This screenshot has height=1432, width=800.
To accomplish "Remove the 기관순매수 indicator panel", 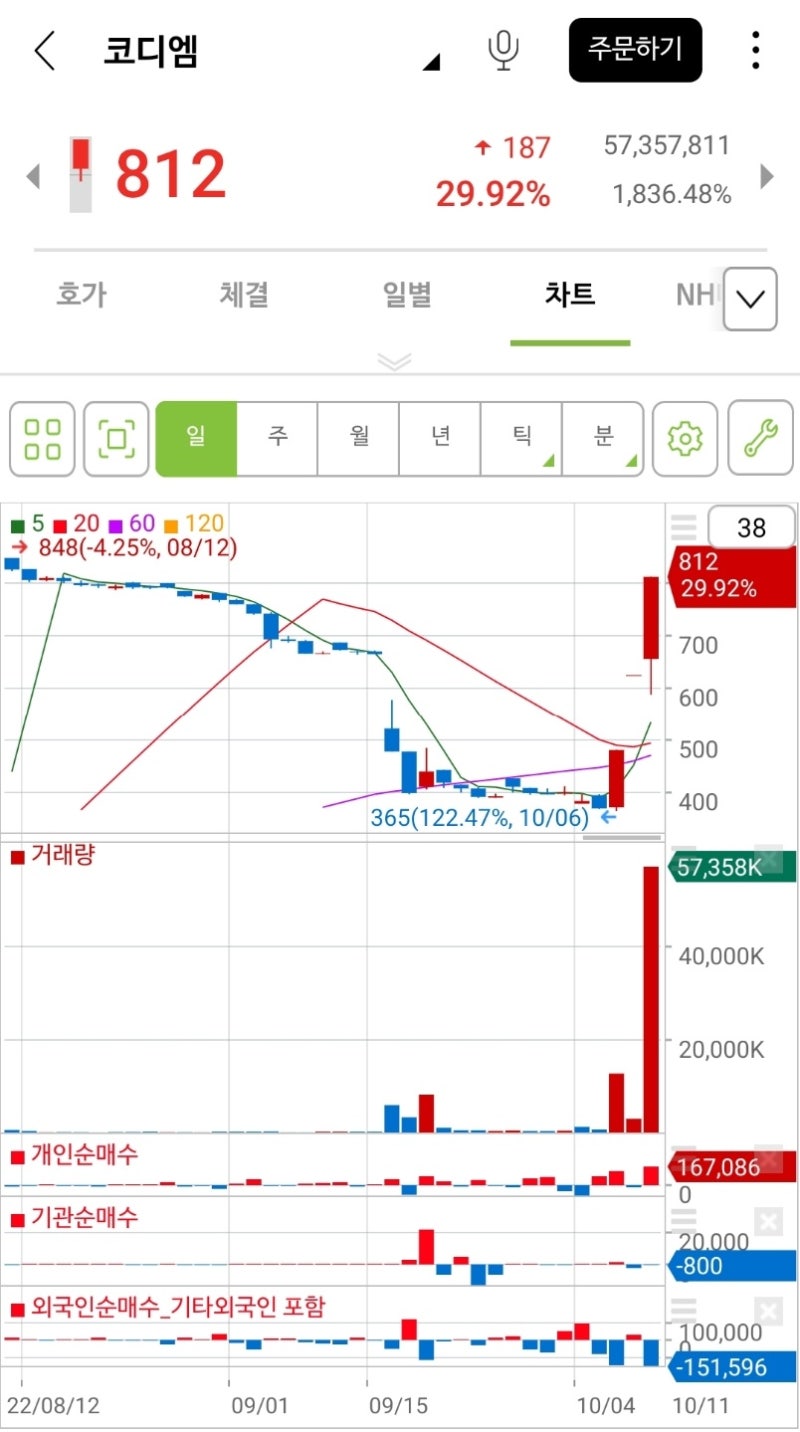I will tap(768, 1221).
